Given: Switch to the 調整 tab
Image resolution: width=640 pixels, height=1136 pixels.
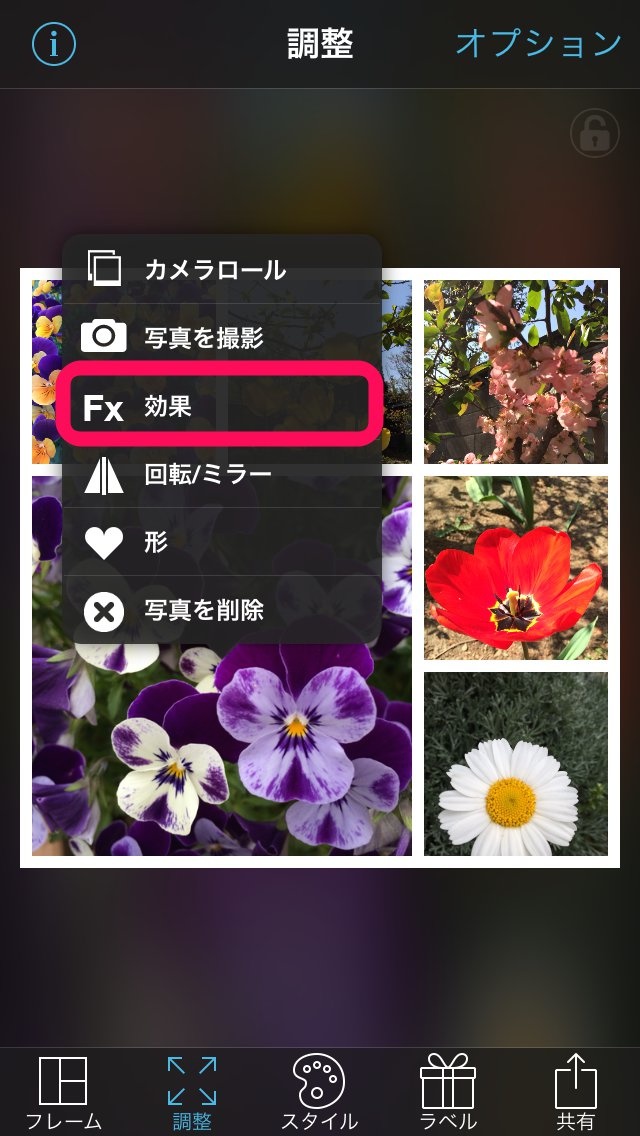Looking at the screenshot, I should [x=191, y=1093].
